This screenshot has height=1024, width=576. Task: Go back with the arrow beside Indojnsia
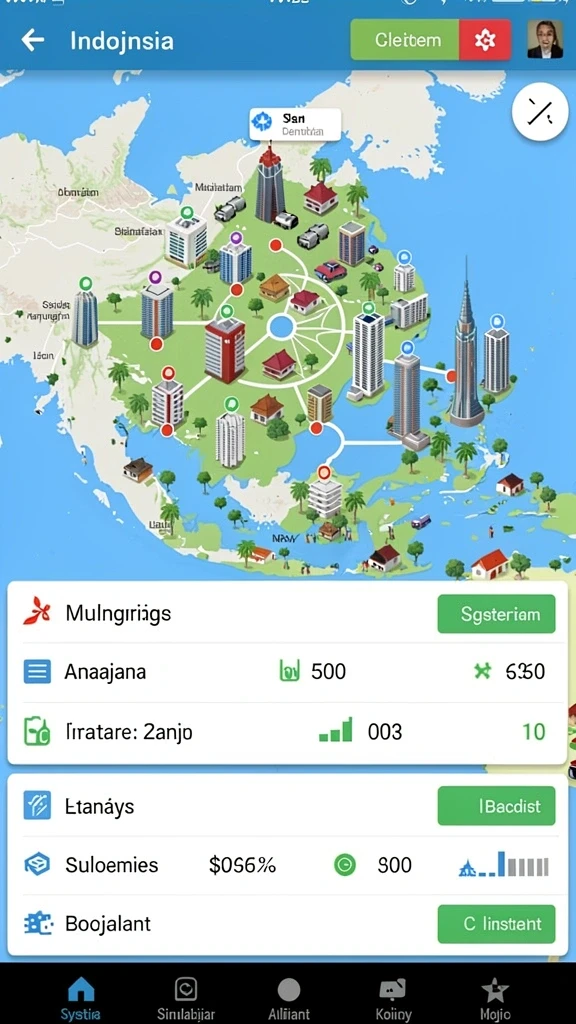(x=33, y=40)
